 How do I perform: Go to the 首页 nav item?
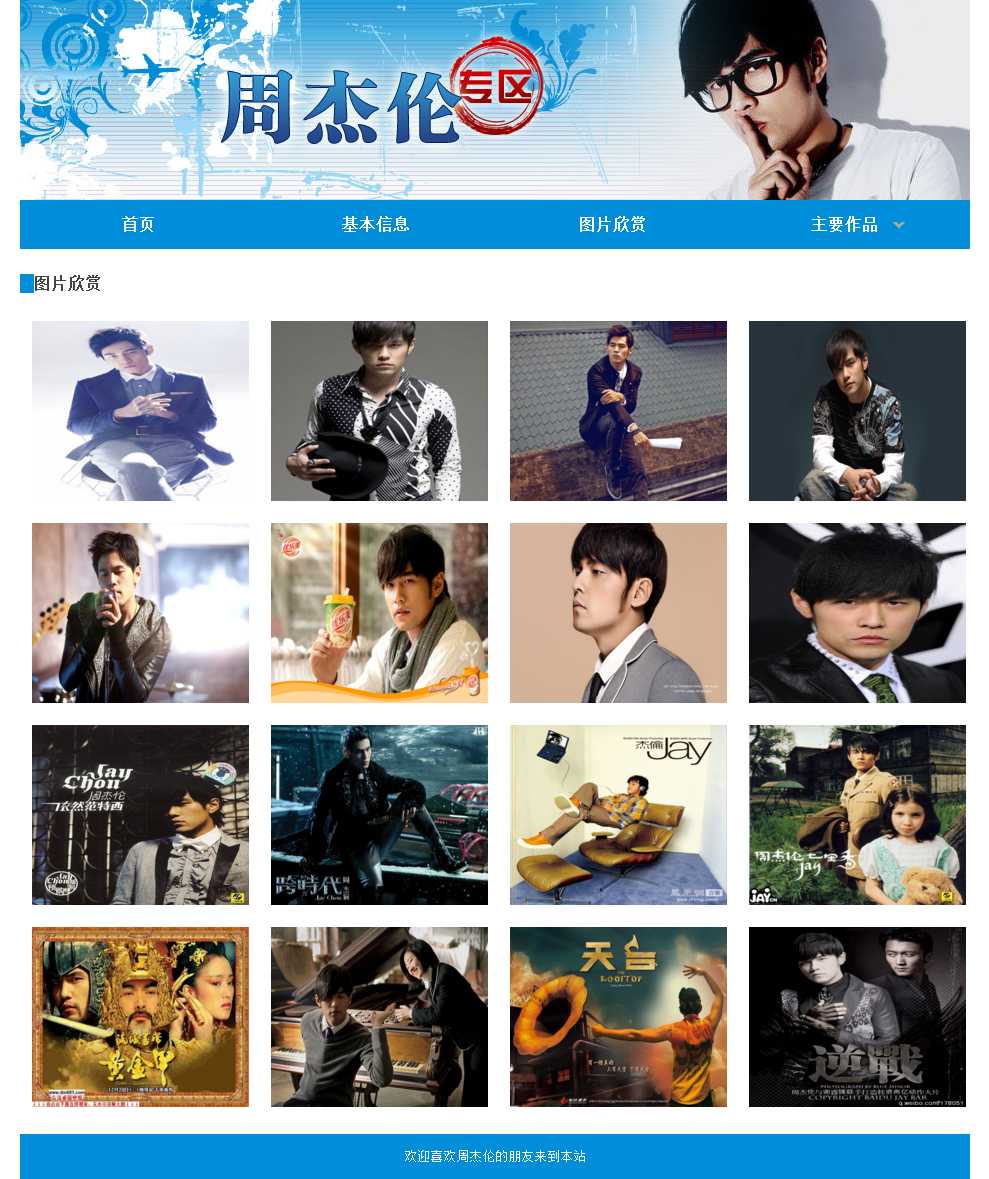[x=138, y=224]
